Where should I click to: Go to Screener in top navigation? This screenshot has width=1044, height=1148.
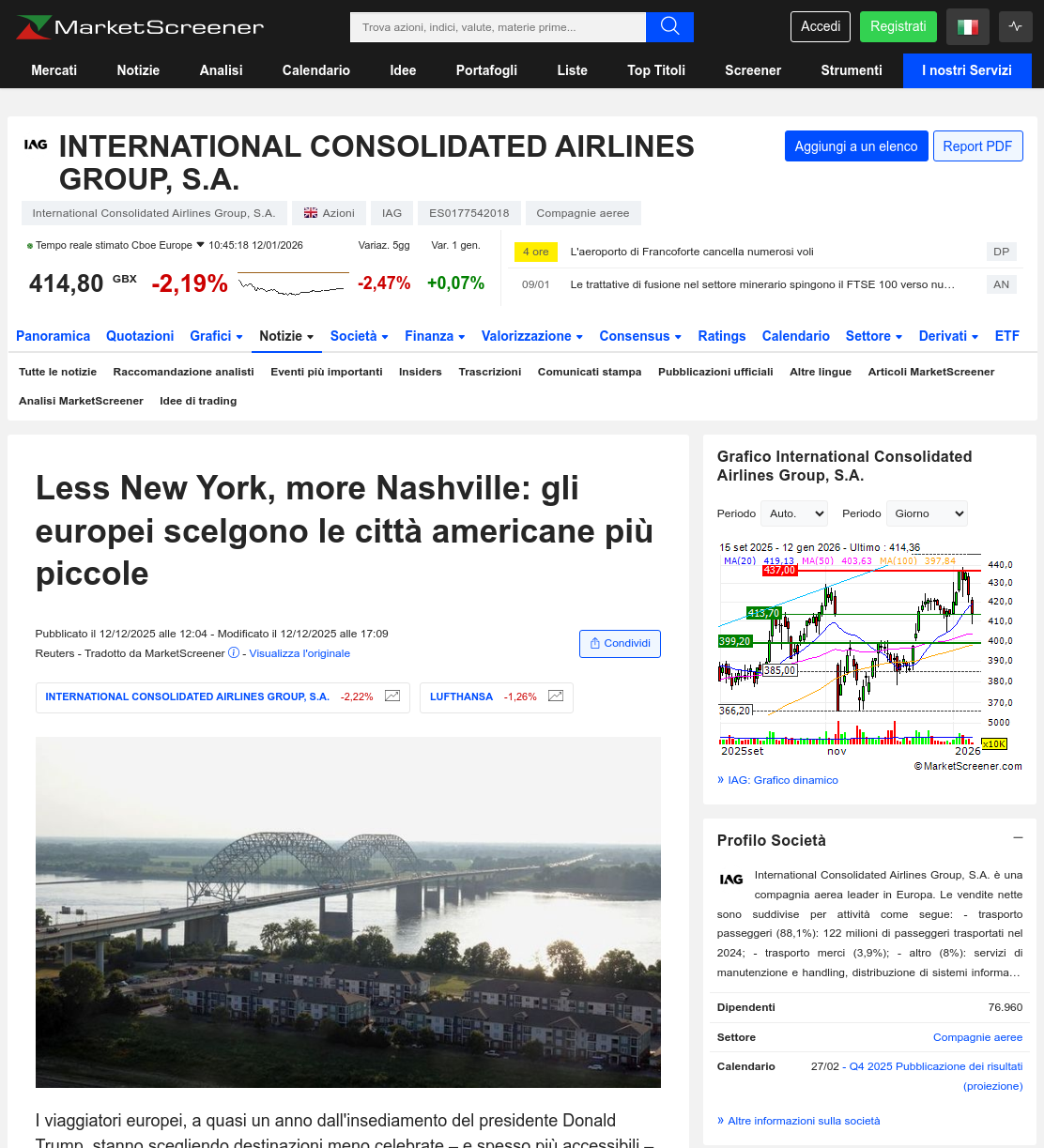(753, 70)
